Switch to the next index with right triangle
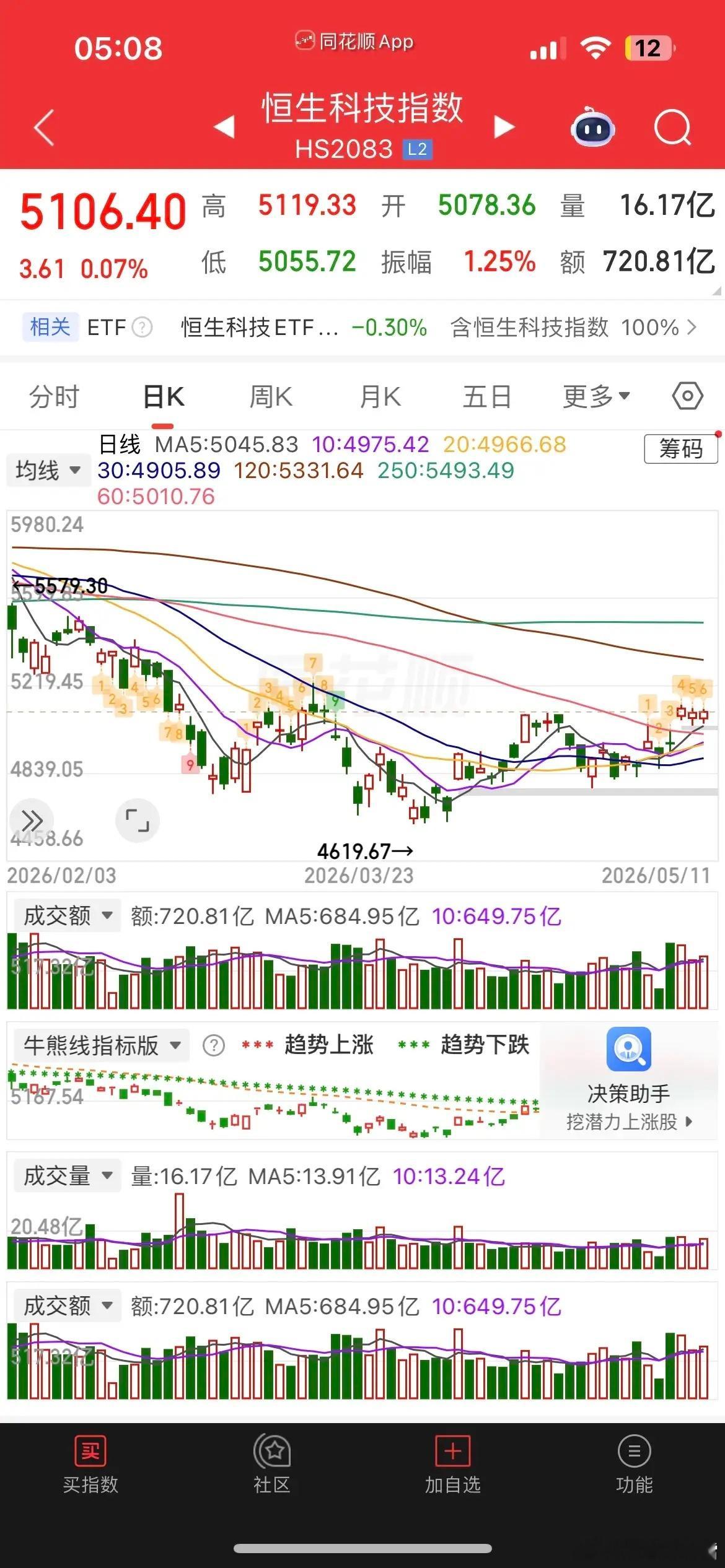Image resolution: width=725 pixels, height=1568 pixels. click(x=504, y=126)
